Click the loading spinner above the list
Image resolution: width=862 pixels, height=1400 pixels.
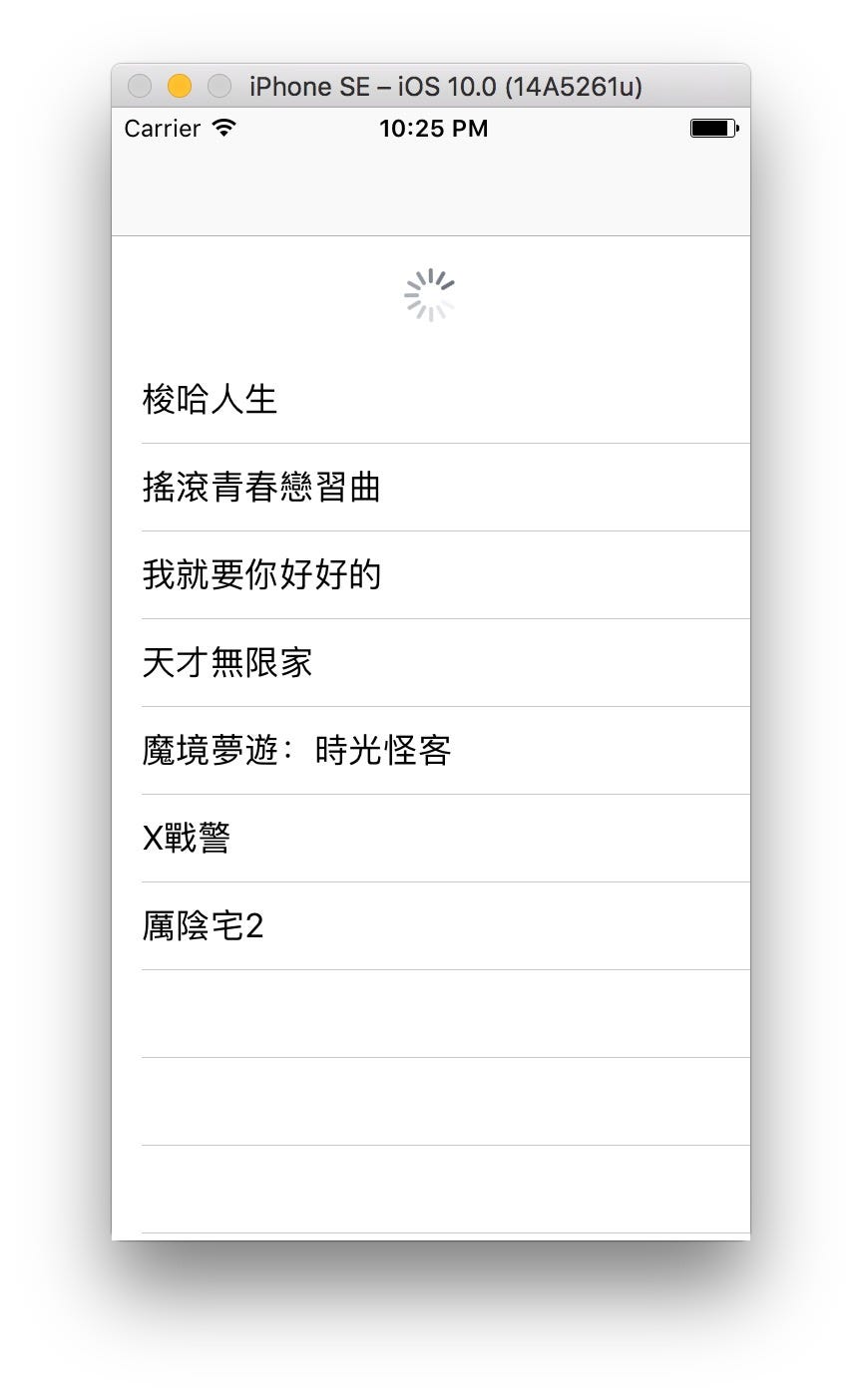click(x=430, y=295)
